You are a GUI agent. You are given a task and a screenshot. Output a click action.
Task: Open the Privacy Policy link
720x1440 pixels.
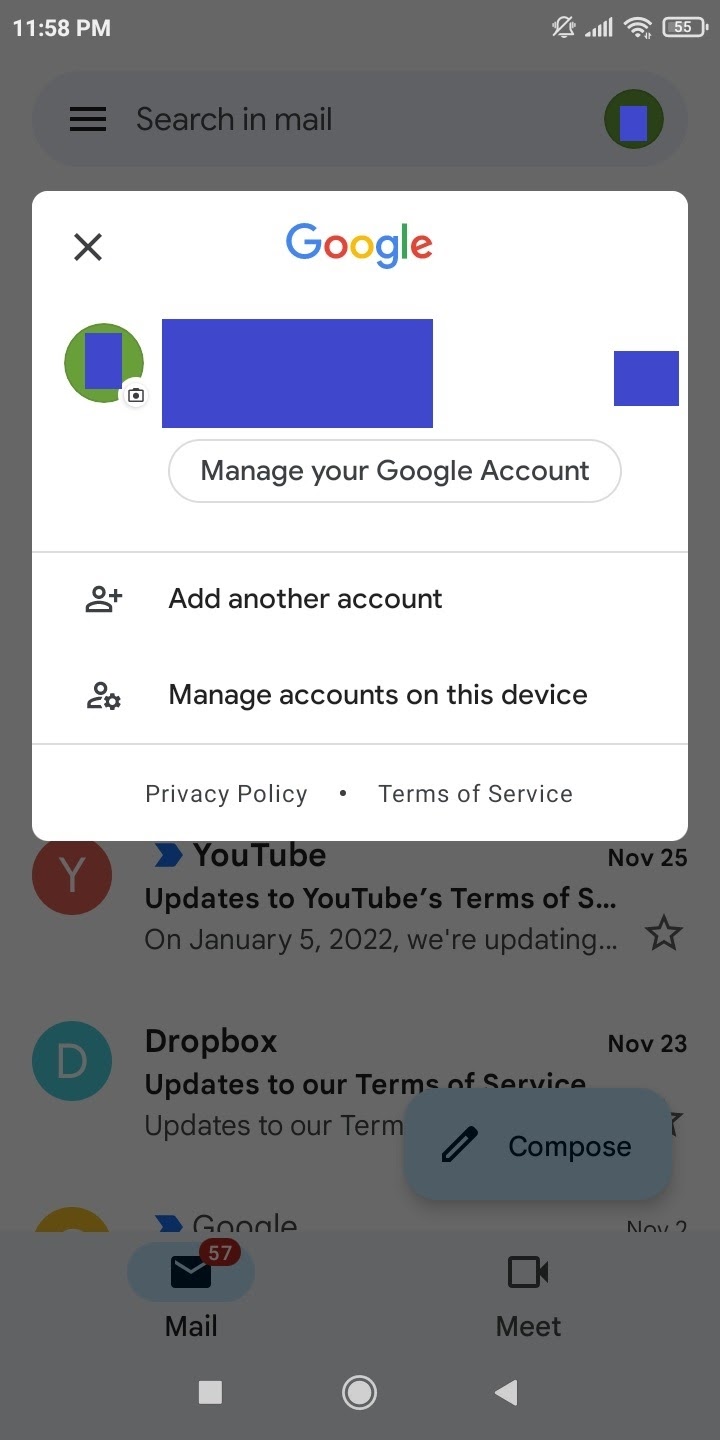tap(226, 794)
